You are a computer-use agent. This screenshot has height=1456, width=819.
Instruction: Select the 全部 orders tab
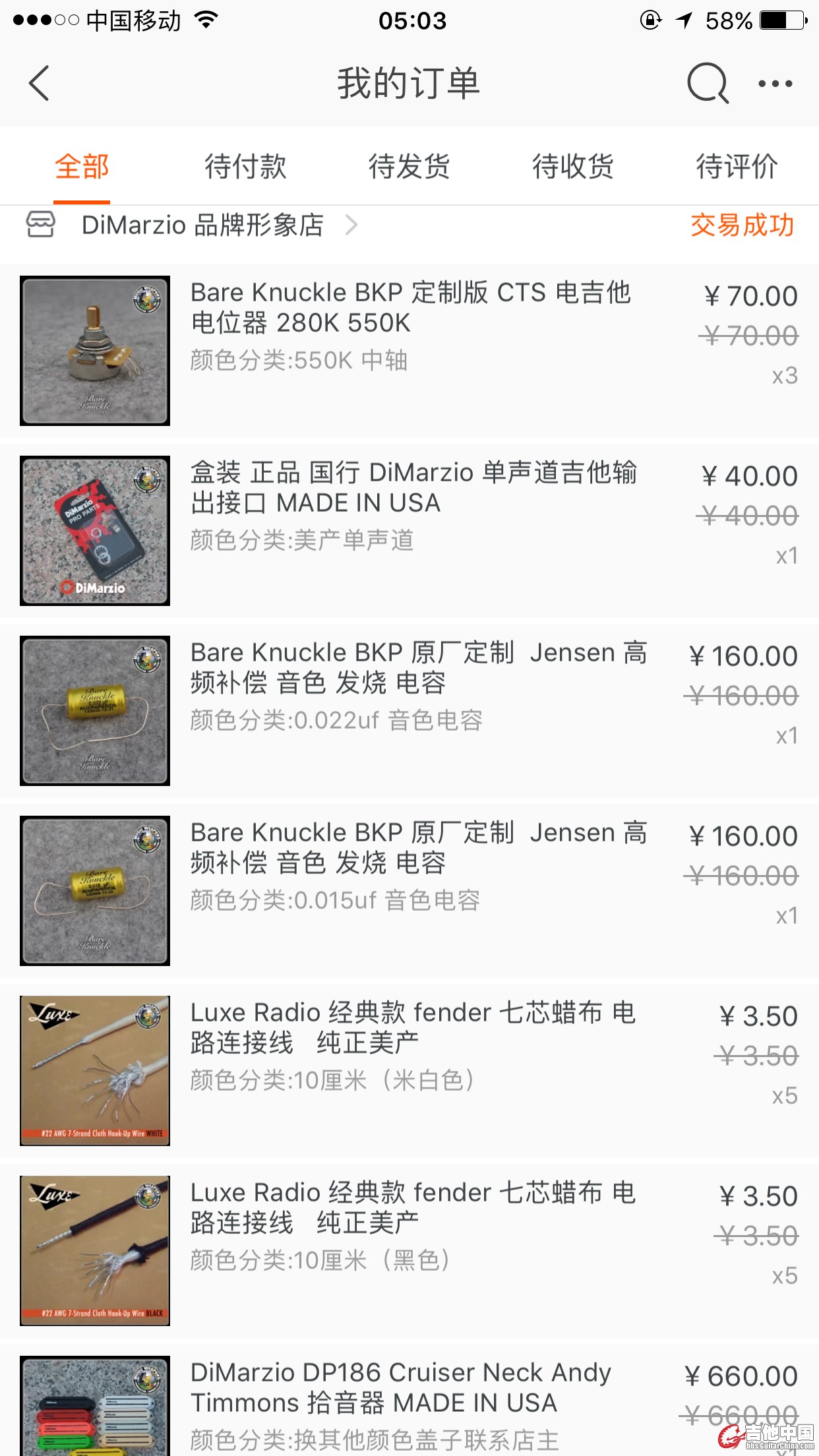coord(82,166)
